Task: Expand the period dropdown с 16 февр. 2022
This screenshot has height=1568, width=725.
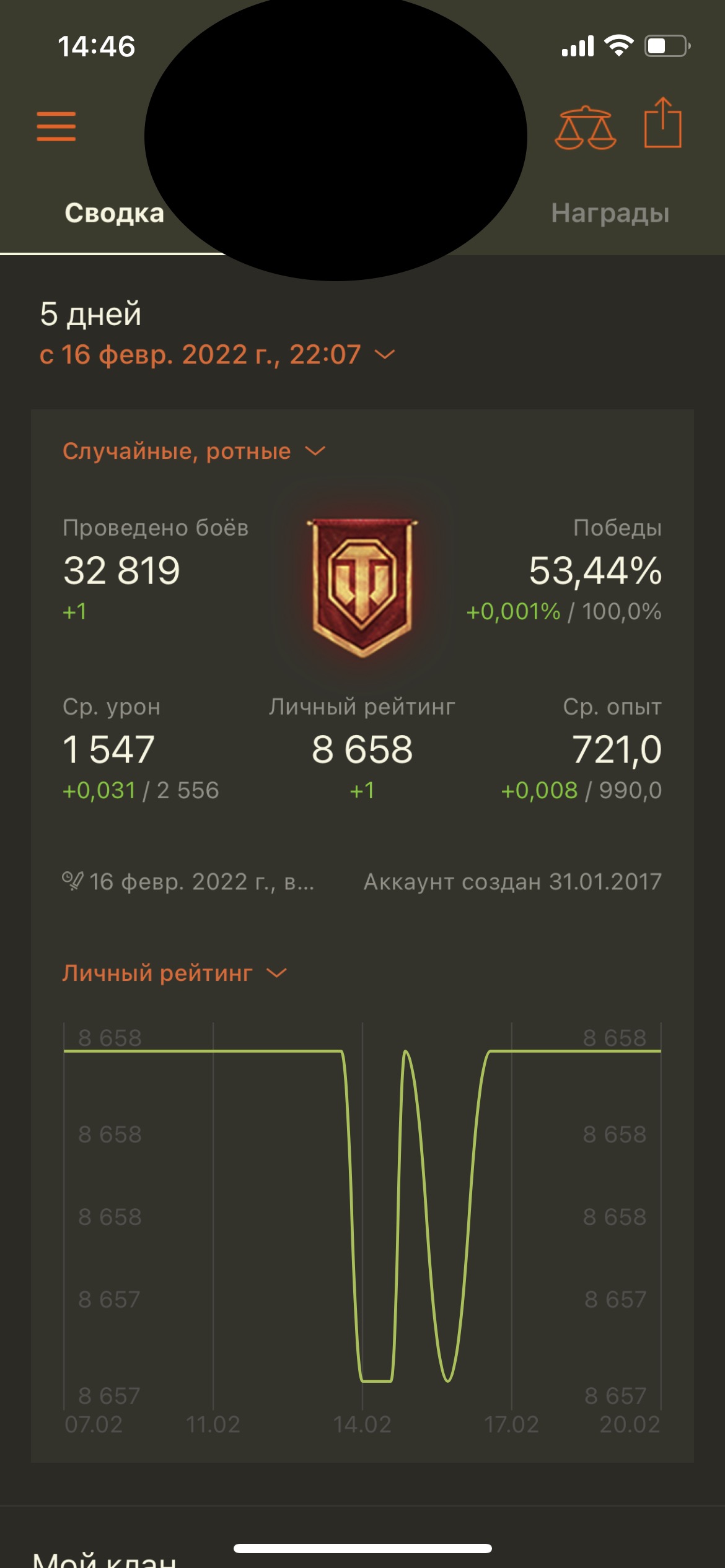Action: coord(217,355)
